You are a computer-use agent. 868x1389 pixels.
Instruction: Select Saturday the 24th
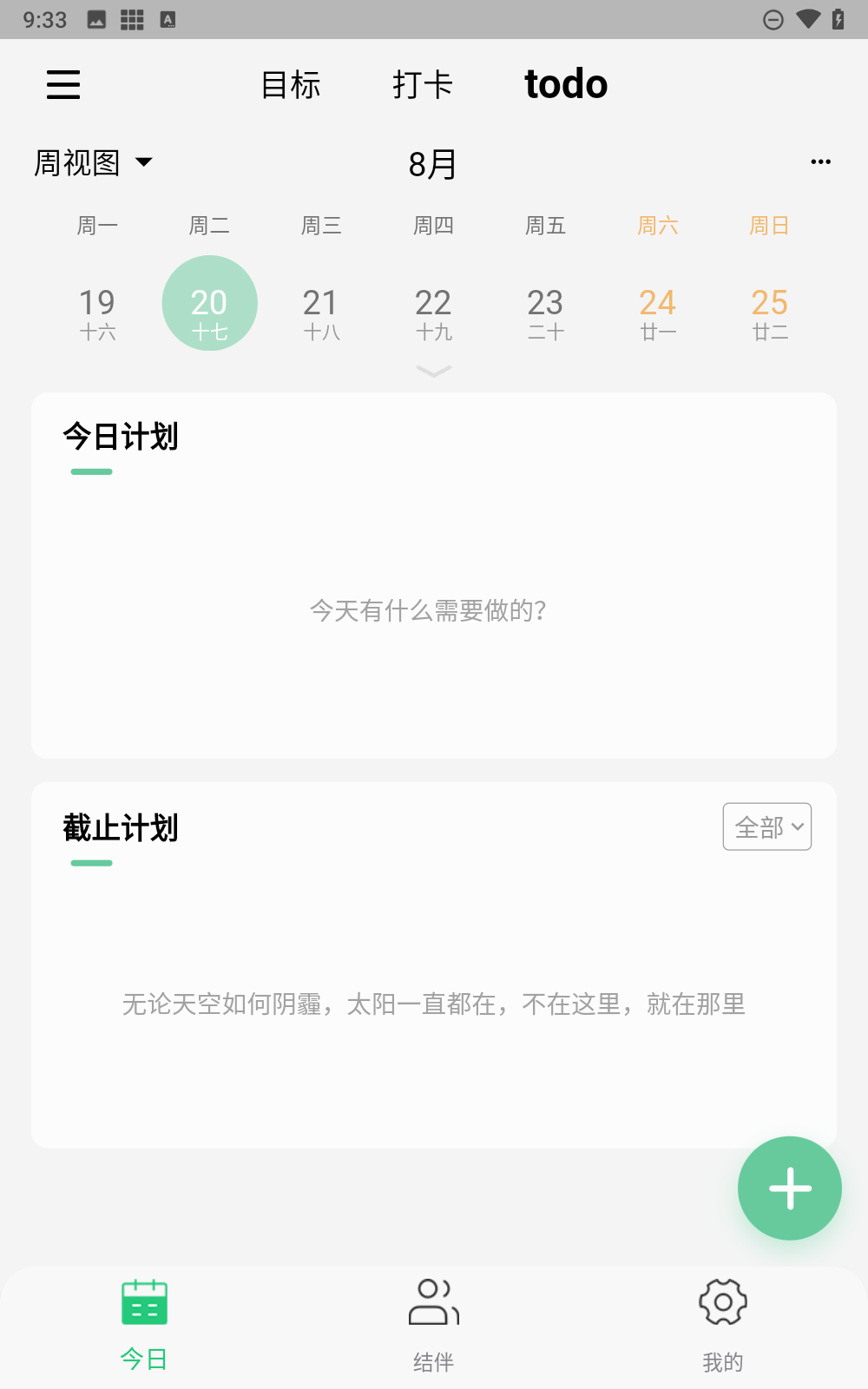[657, 312]
